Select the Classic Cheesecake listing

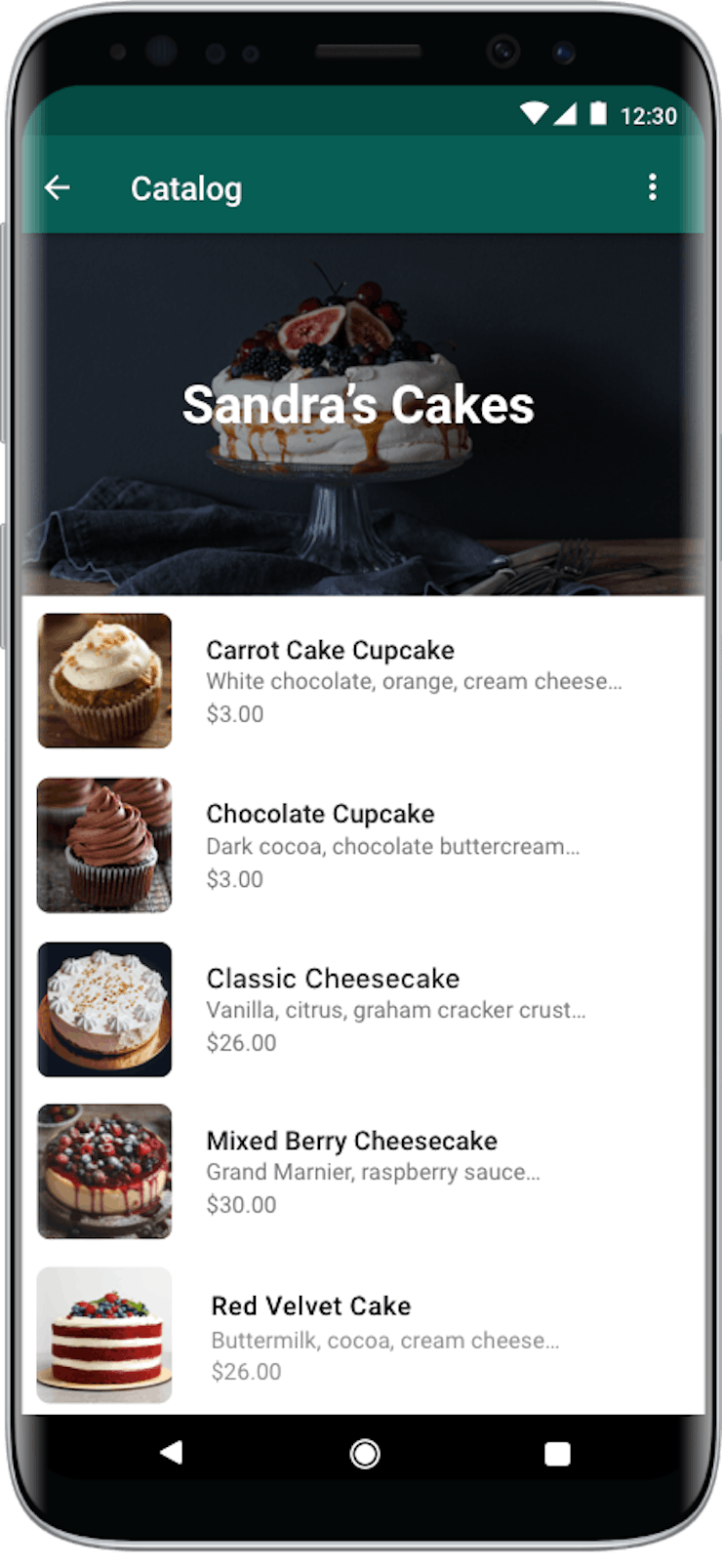(x=363, y=1009)
